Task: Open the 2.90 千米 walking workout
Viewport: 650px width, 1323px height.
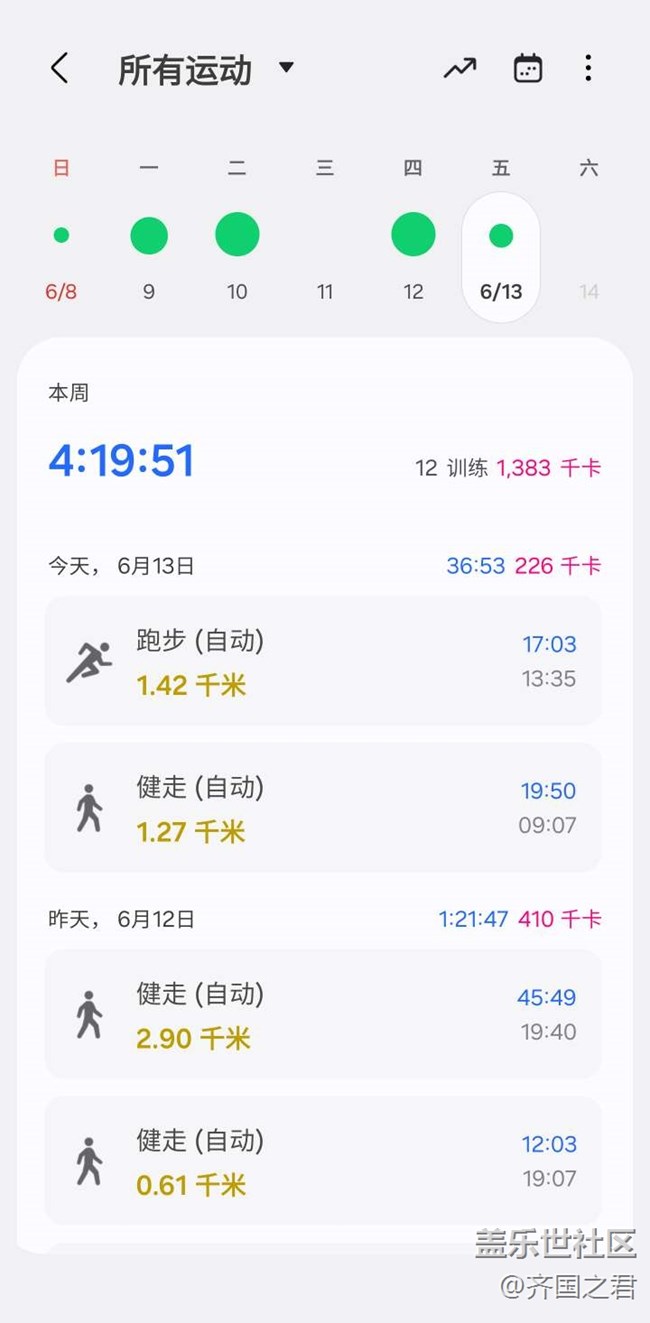Action: tap(323, 1014)
